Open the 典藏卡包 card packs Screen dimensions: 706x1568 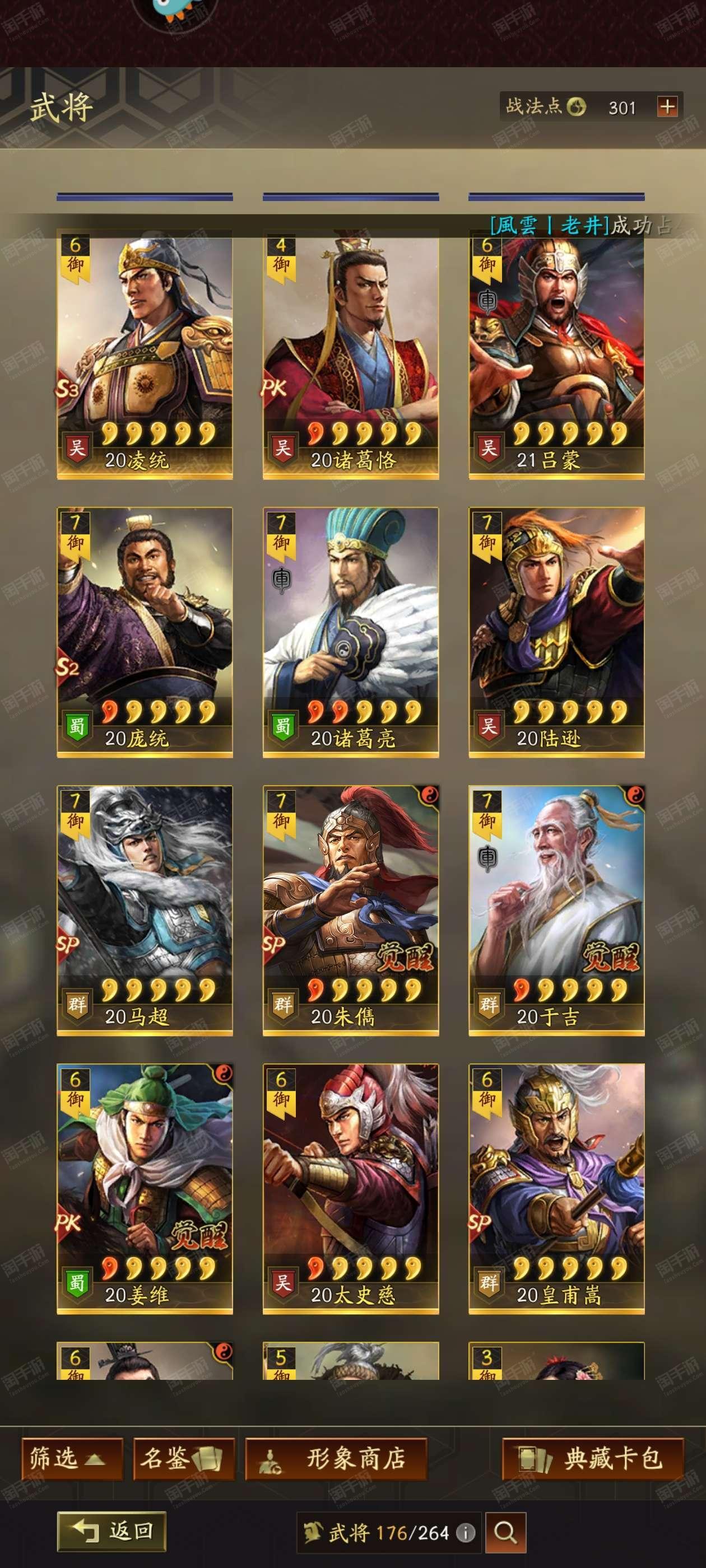pyautogui.click(x=593, y=1458)
